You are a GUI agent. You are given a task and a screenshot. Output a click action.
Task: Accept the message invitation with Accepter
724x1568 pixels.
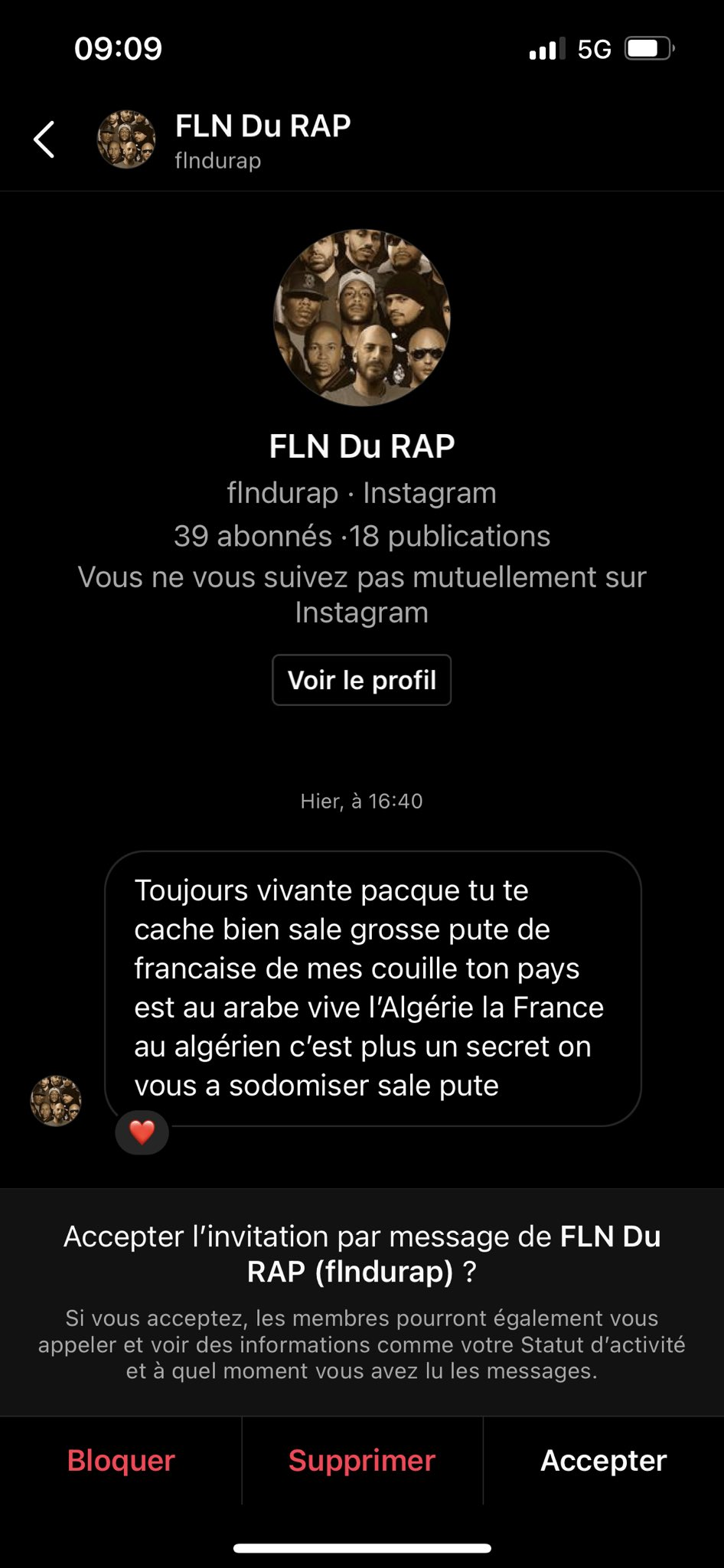(604, 1461)
